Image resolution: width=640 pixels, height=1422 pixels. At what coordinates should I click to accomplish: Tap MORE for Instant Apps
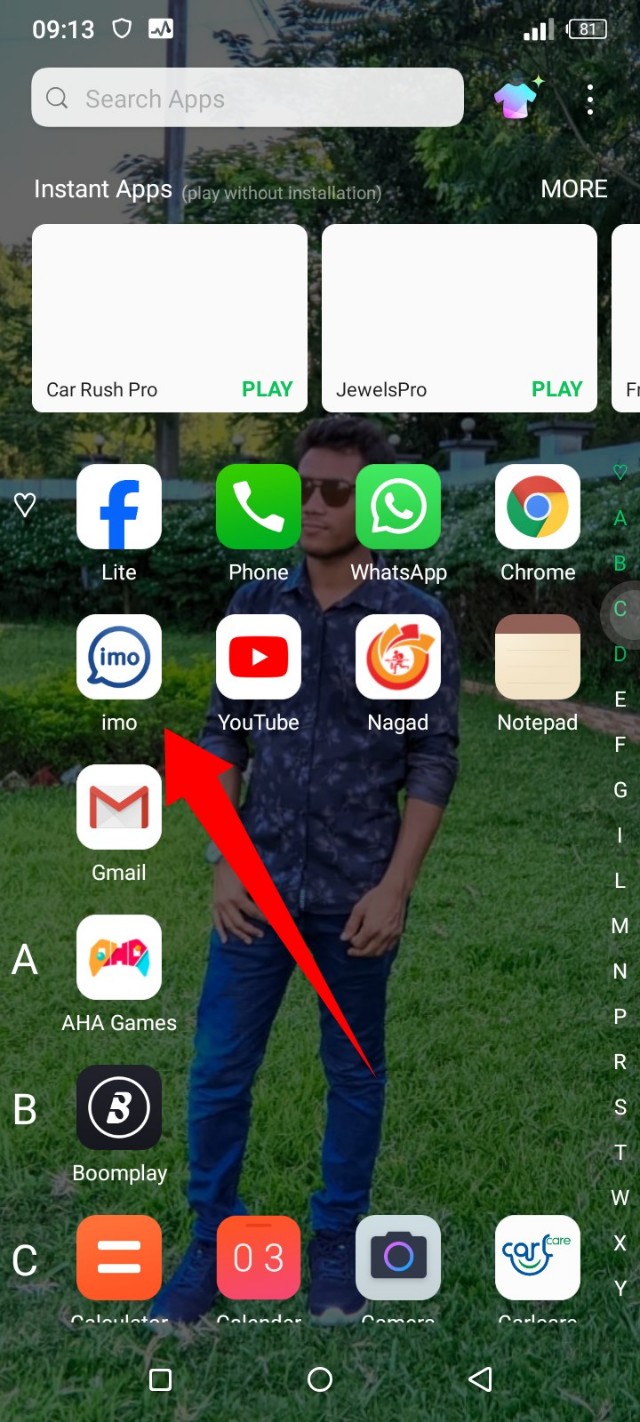tap(574, 189)
